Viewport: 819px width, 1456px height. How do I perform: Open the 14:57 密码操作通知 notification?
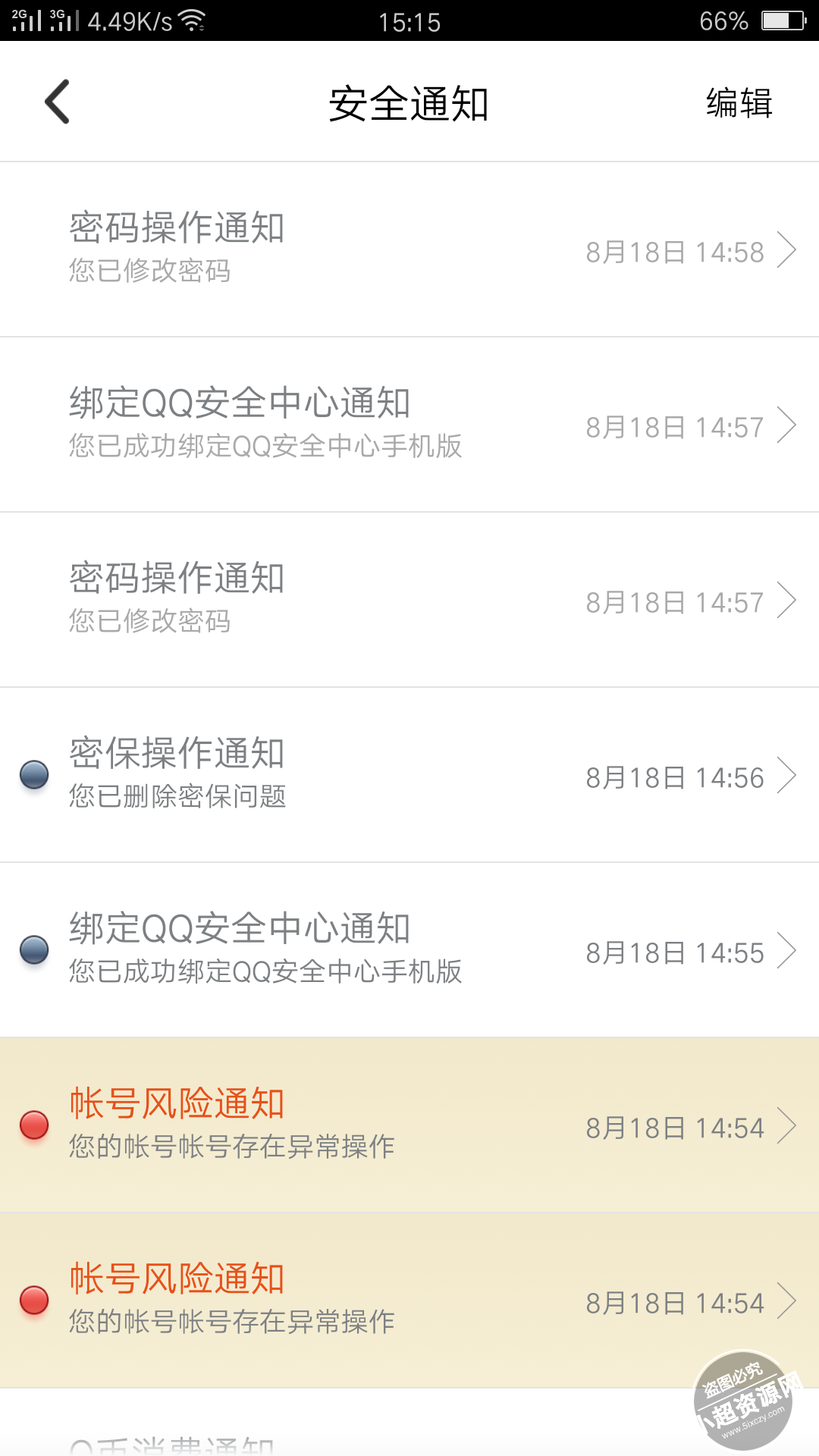[409, 600]
